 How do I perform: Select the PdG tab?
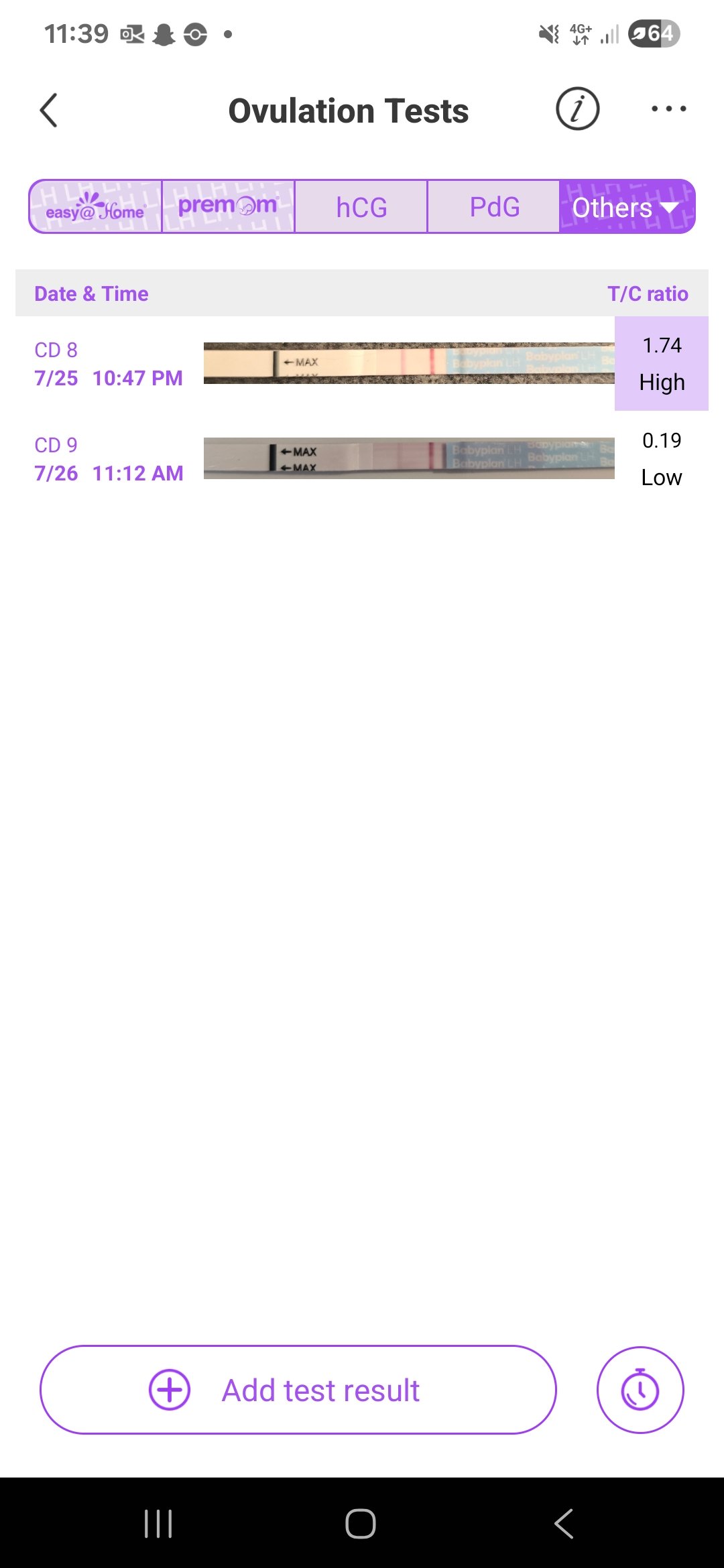pos(494,207)
